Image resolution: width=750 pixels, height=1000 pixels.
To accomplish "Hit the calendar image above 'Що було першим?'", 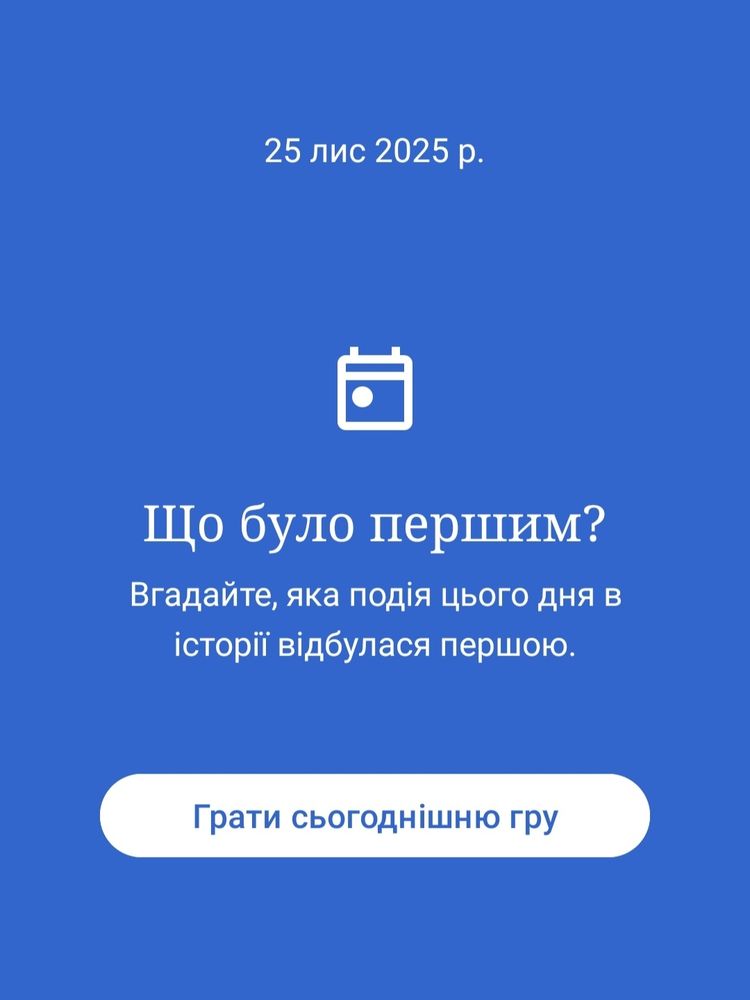I will [x=375, y=390].
